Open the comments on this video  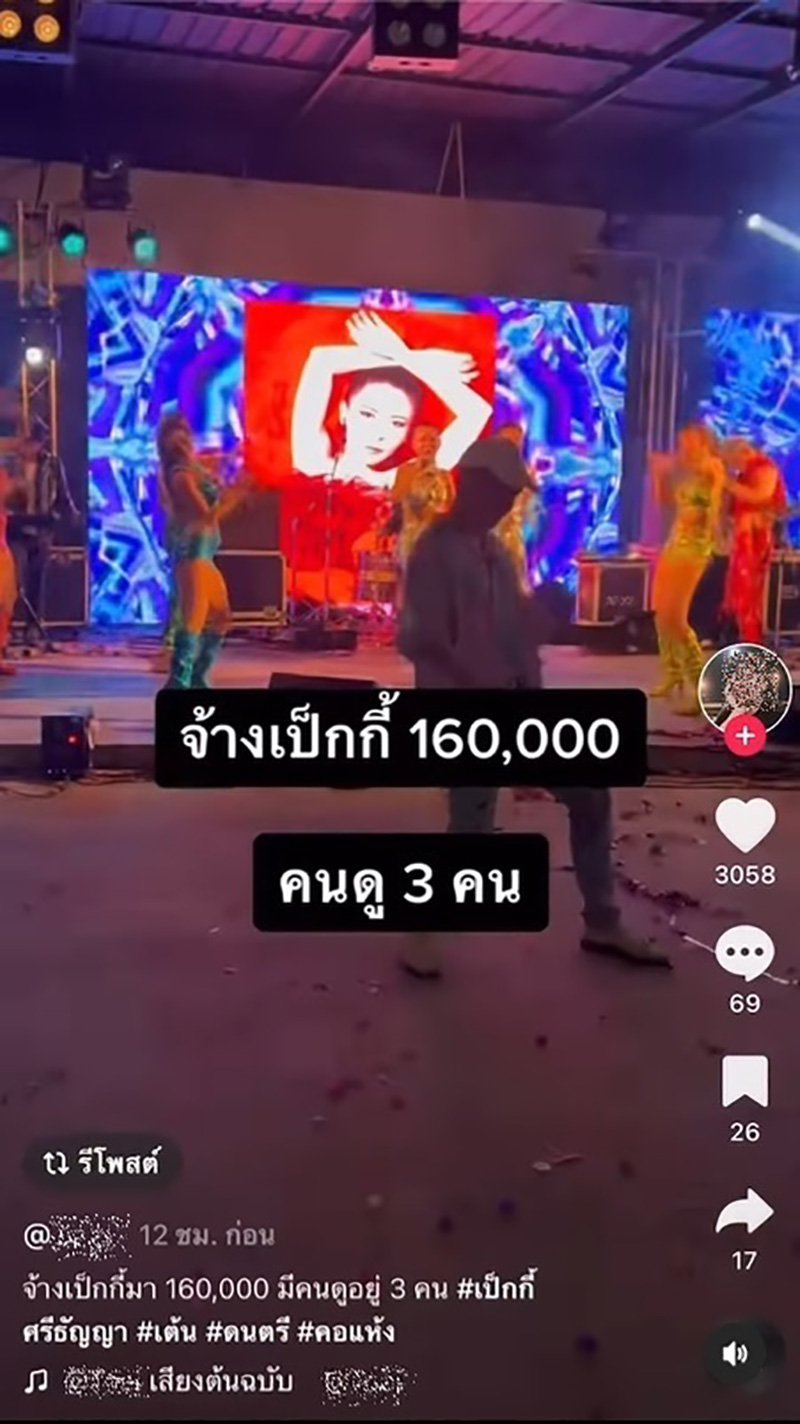tap(745, 953)
